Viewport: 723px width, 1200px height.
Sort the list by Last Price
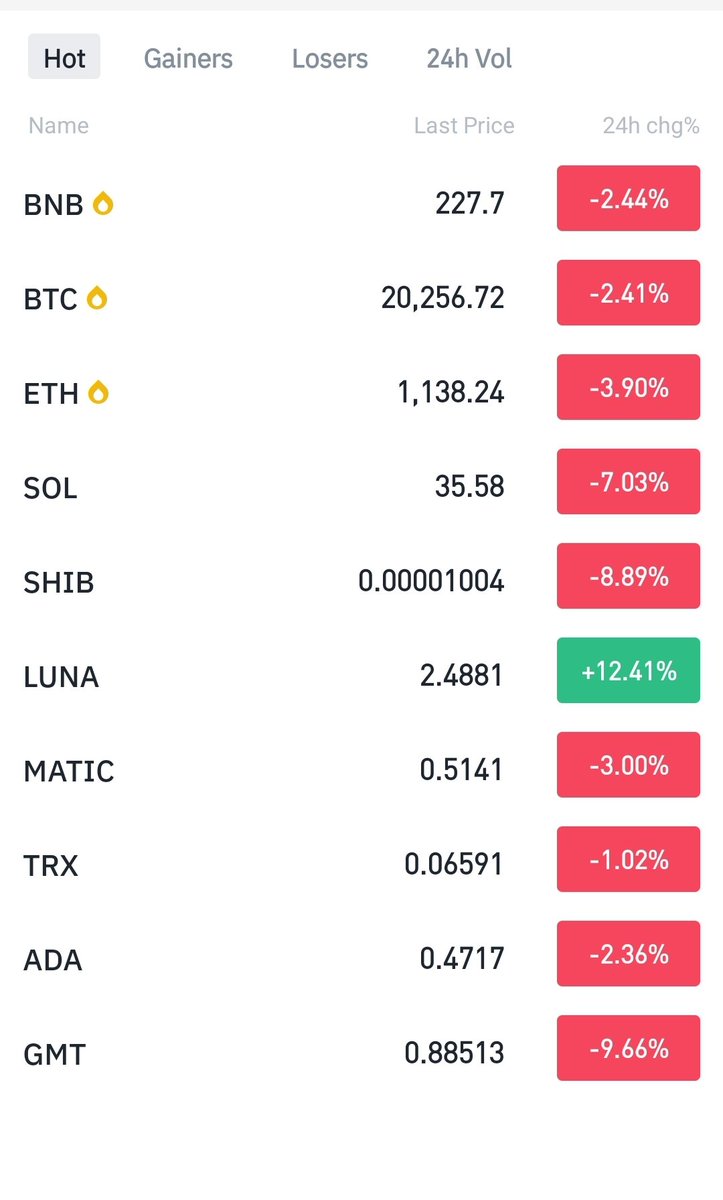[x=464, y=126]
